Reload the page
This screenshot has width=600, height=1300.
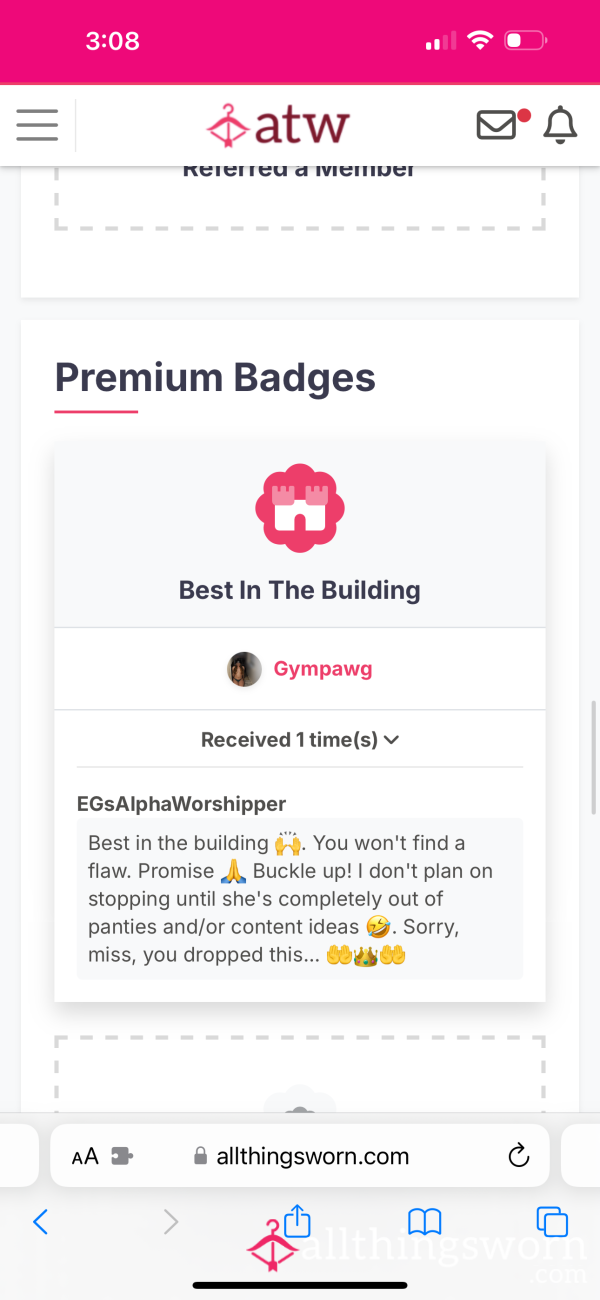(x=518, y=1157)
